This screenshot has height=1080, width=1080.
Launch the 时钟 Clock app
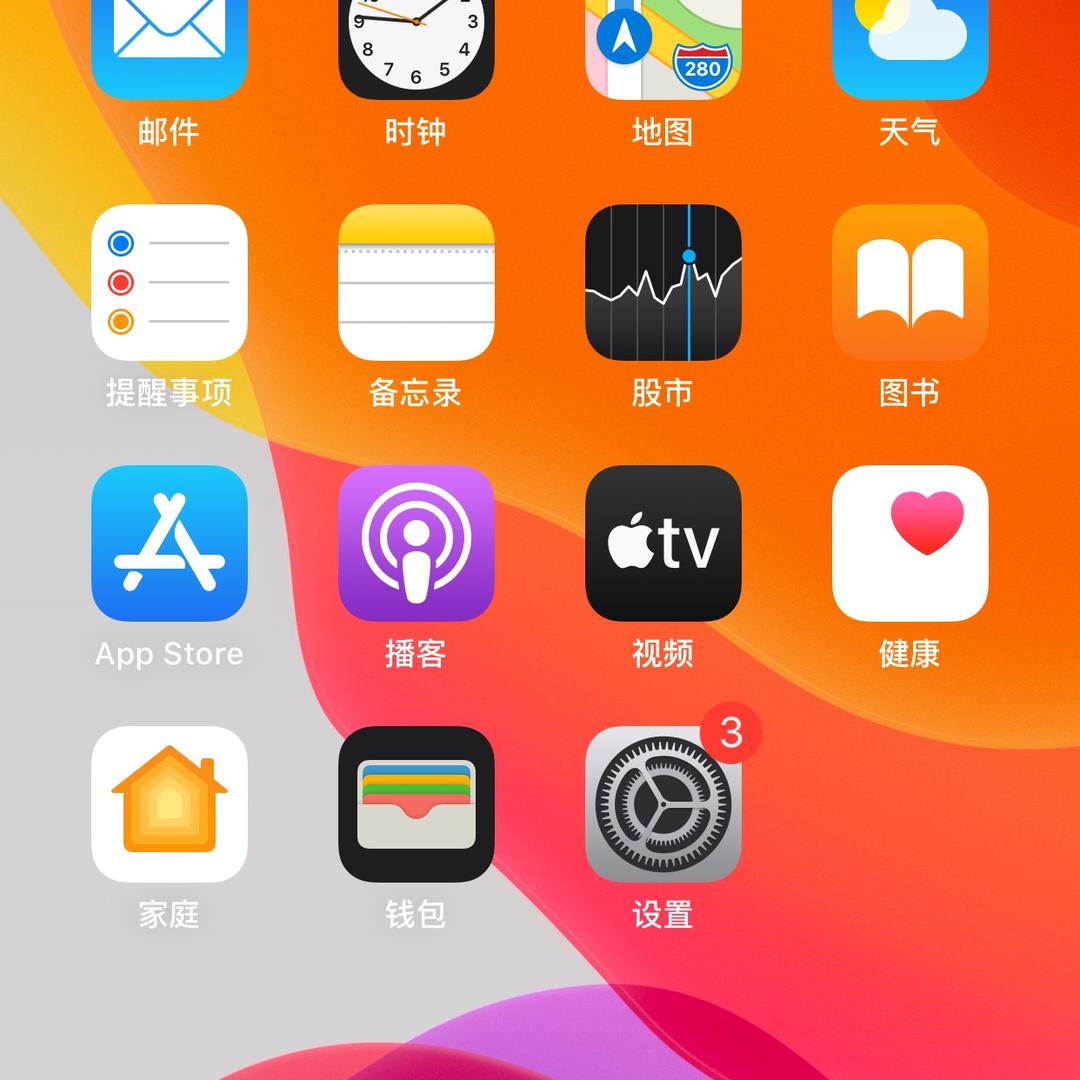[x=416, y=45]
